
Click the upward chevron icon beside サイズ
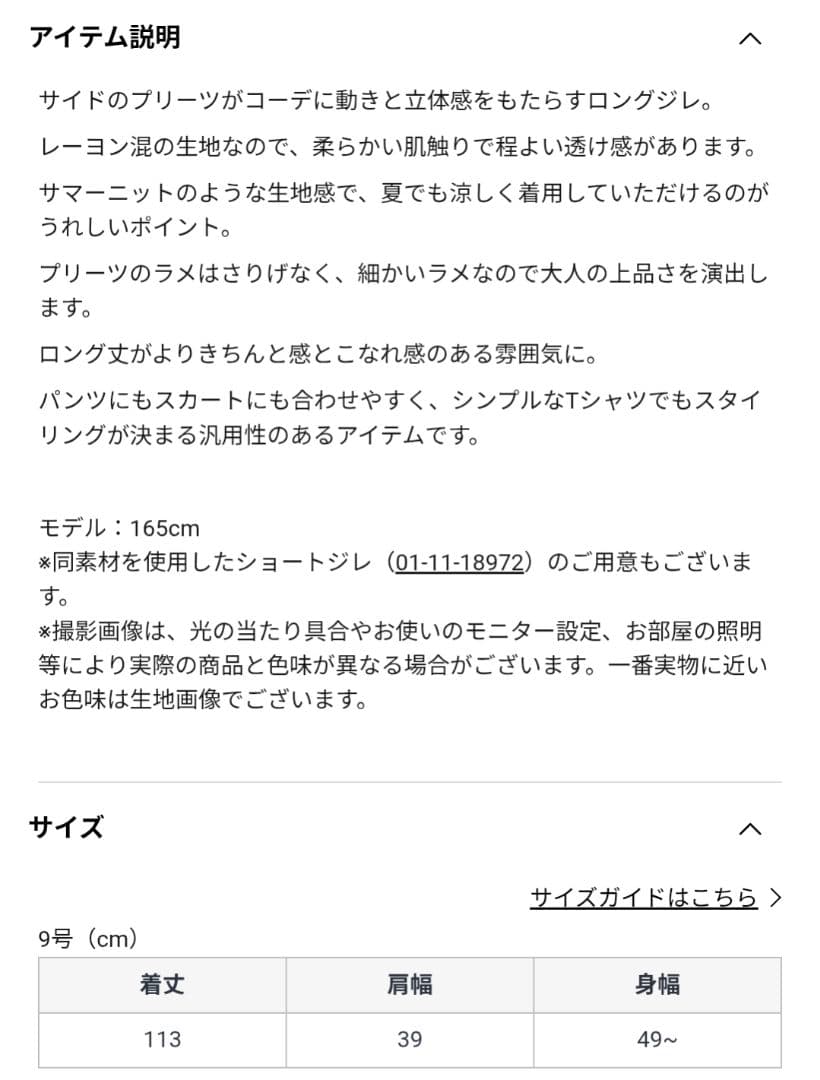click(751, 828)
